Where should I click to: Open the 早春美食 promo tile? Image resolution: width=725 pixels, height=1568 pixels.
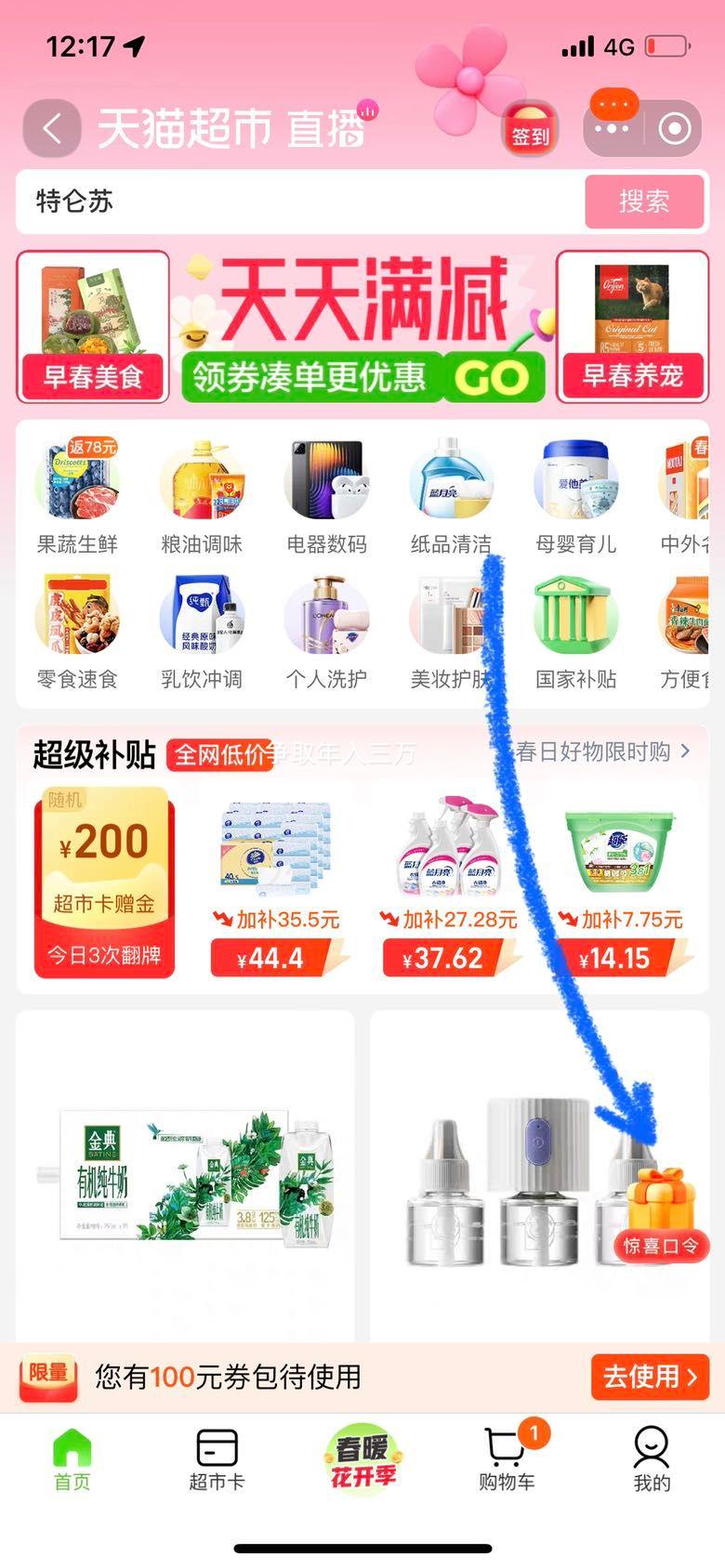pyautogui.click(x=93, y=327)
